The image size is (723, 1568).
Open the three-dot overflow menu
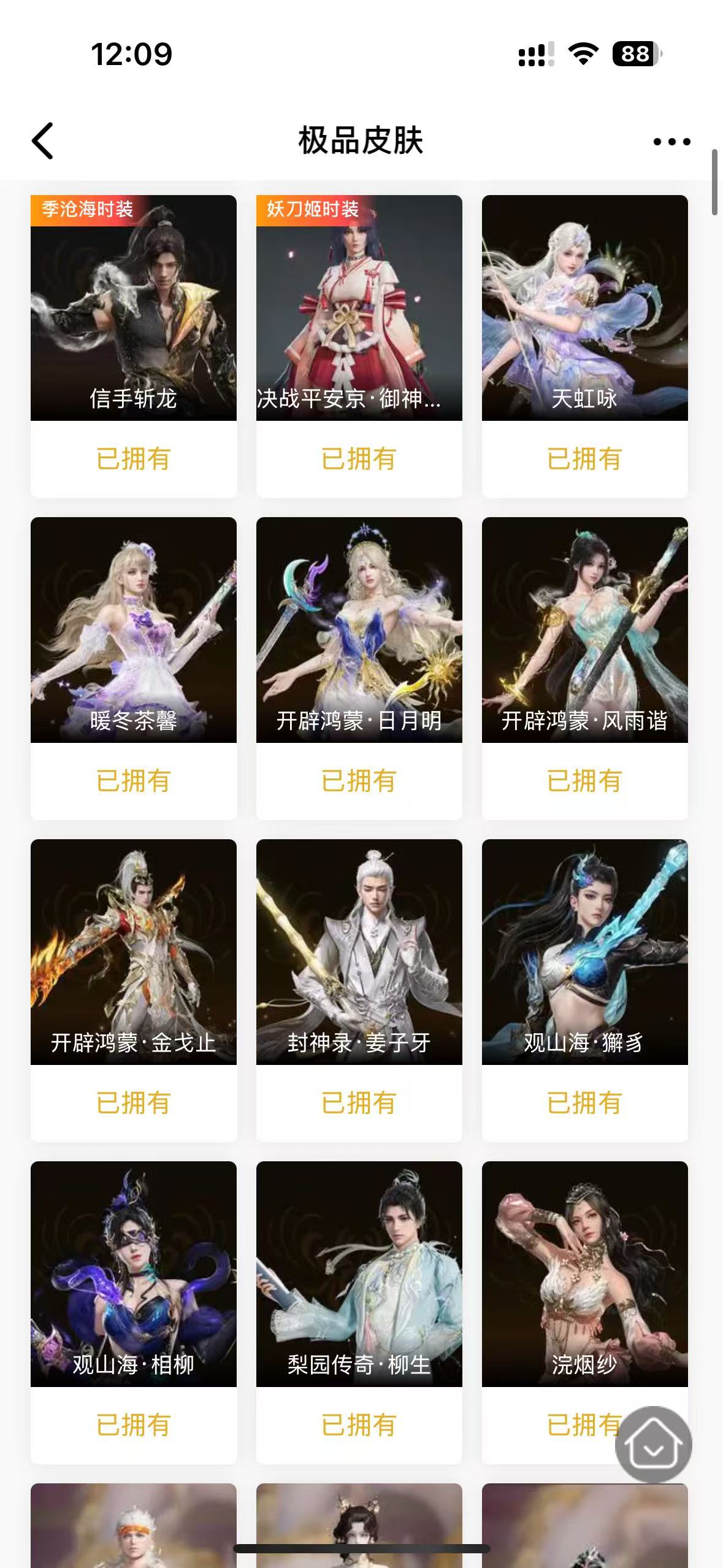point(671,142)
